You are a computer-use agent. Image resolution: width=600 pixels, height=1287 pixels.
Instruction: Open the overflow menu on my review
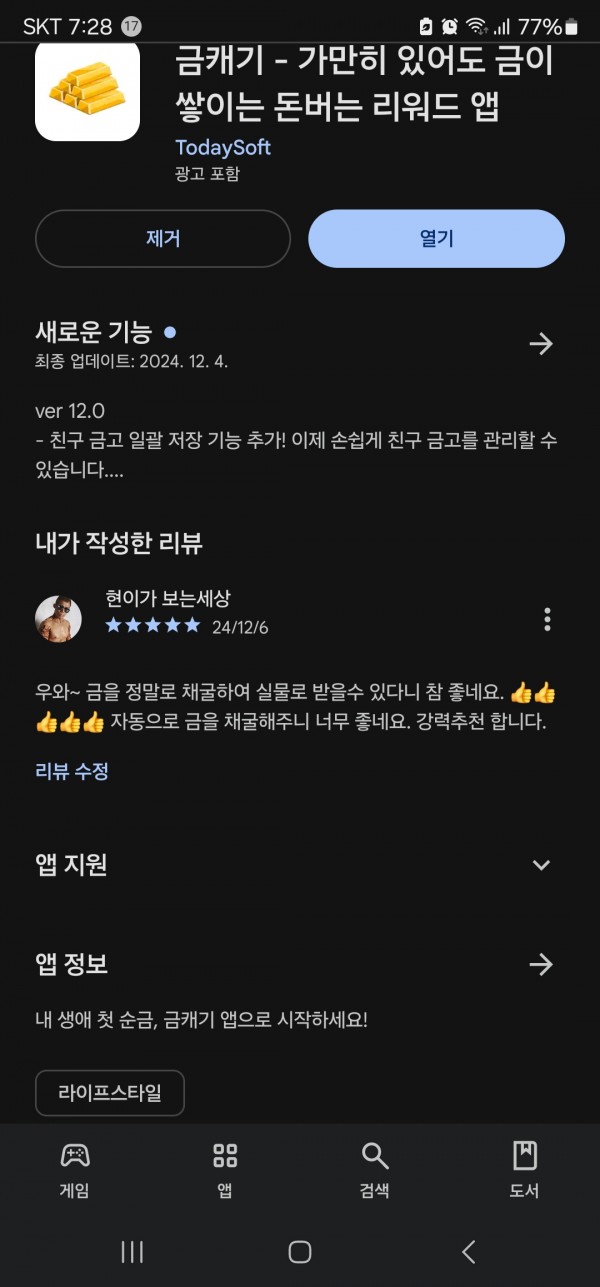547,619
